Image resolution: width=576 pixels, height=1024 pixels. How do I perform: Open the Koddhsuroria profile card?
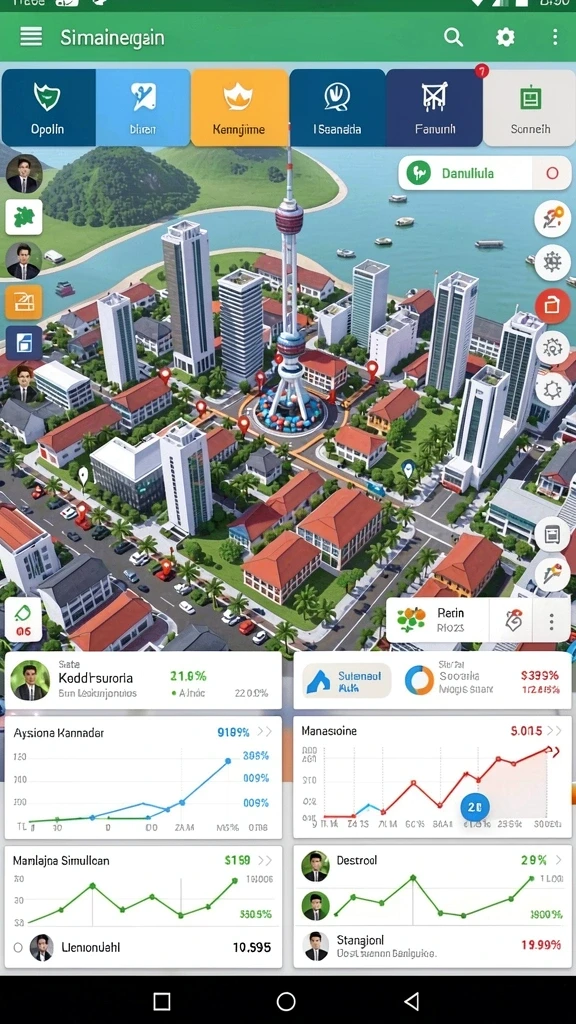tap(143, 680)
